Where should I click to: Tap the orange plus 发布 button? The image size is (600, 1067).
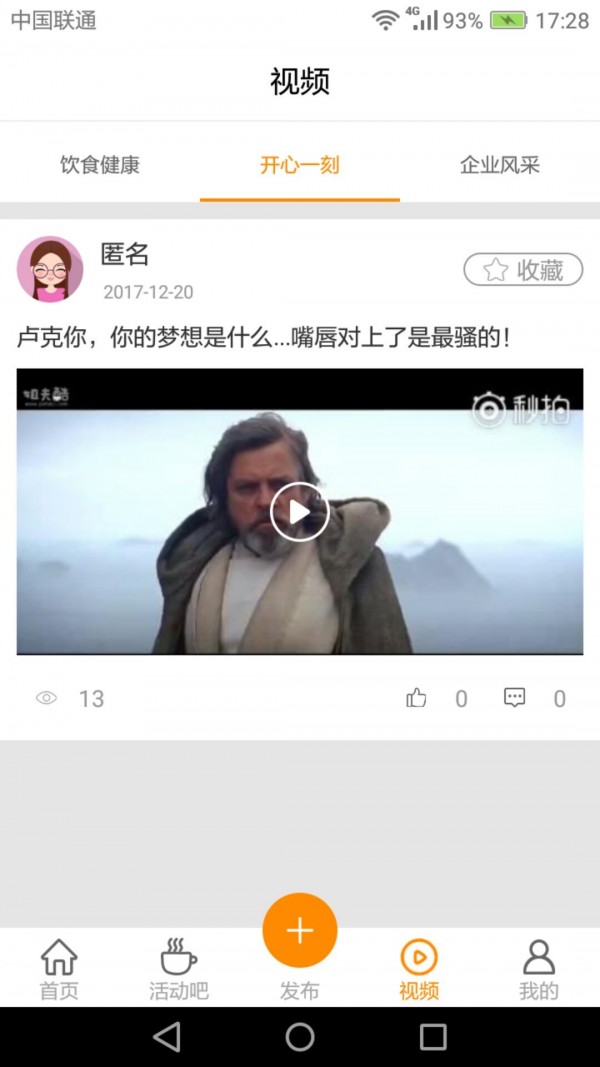click(x=300, y=931)
